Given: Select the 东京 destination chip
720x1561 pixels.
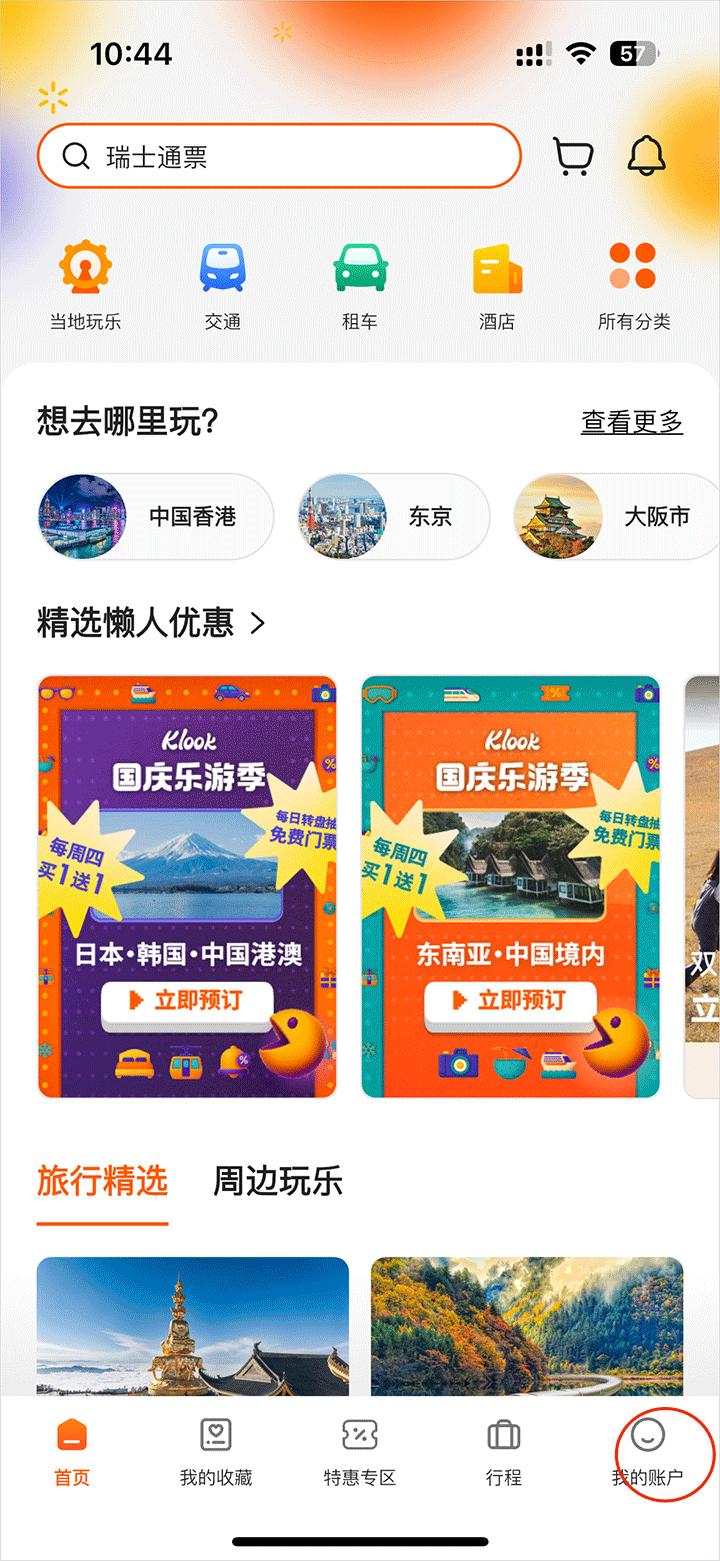Looking at the screenshot, I should [x=393, y=516].
